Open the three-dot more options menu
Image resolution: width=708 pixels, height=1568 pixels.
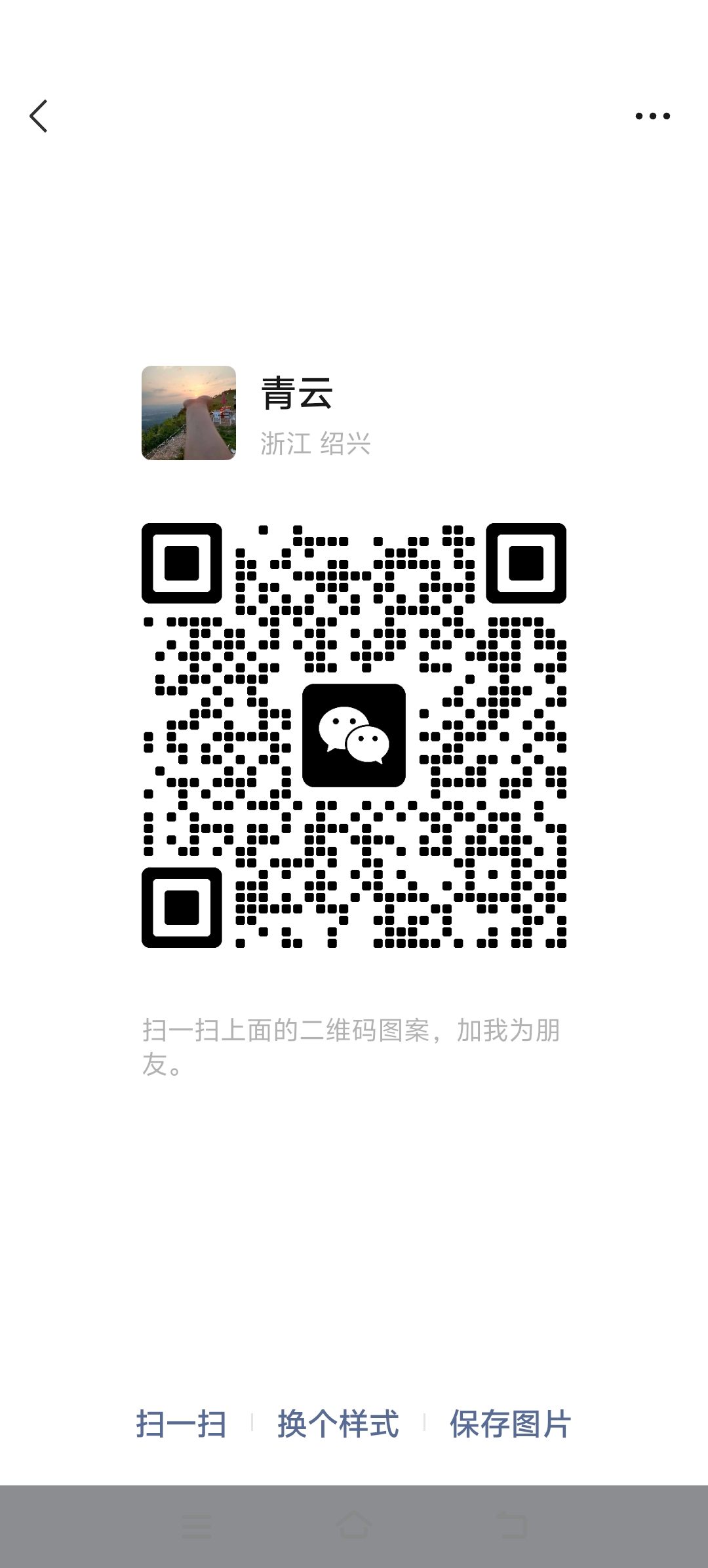(652, 116)
